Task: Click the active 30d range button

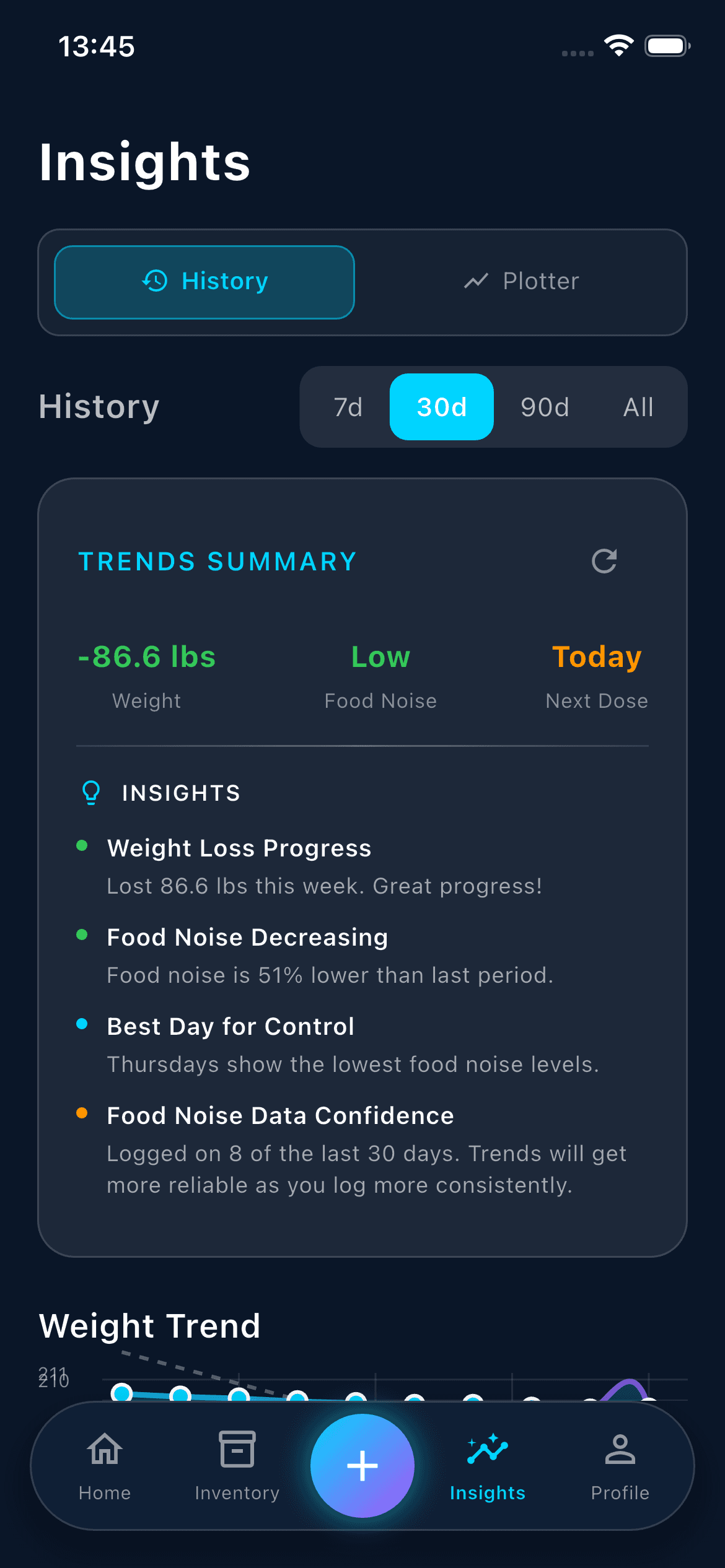Action: click(x=441, y=407)
